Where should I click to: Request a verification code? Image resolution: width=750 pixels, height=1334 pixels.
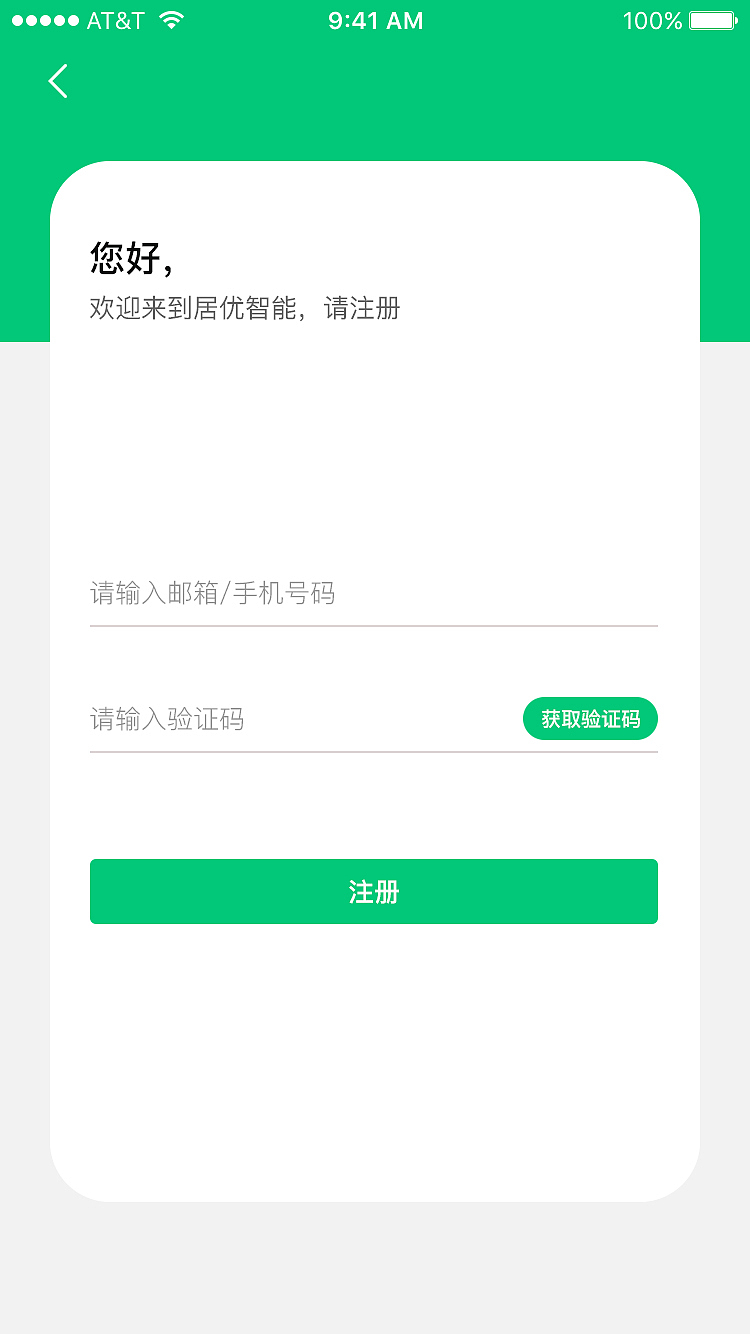click(590, 718)
